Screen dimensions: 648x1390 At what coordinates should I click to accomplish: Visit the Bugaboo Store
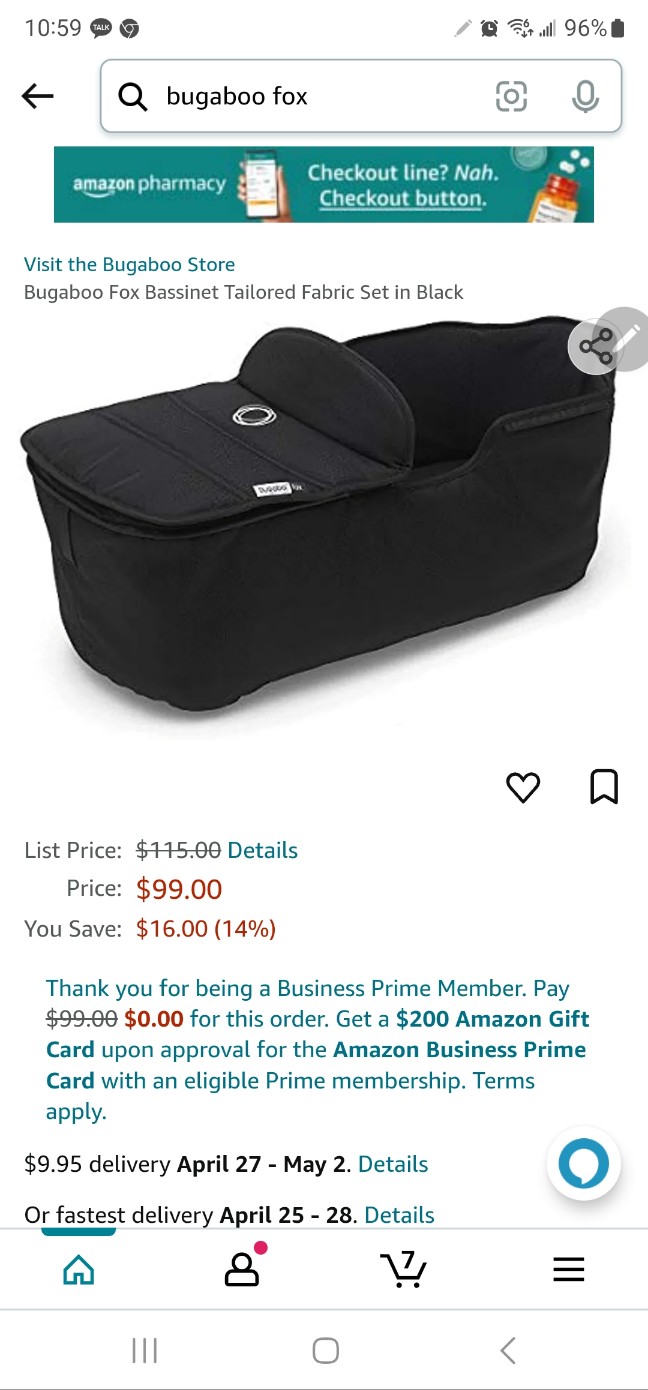(x=130, y=264)
